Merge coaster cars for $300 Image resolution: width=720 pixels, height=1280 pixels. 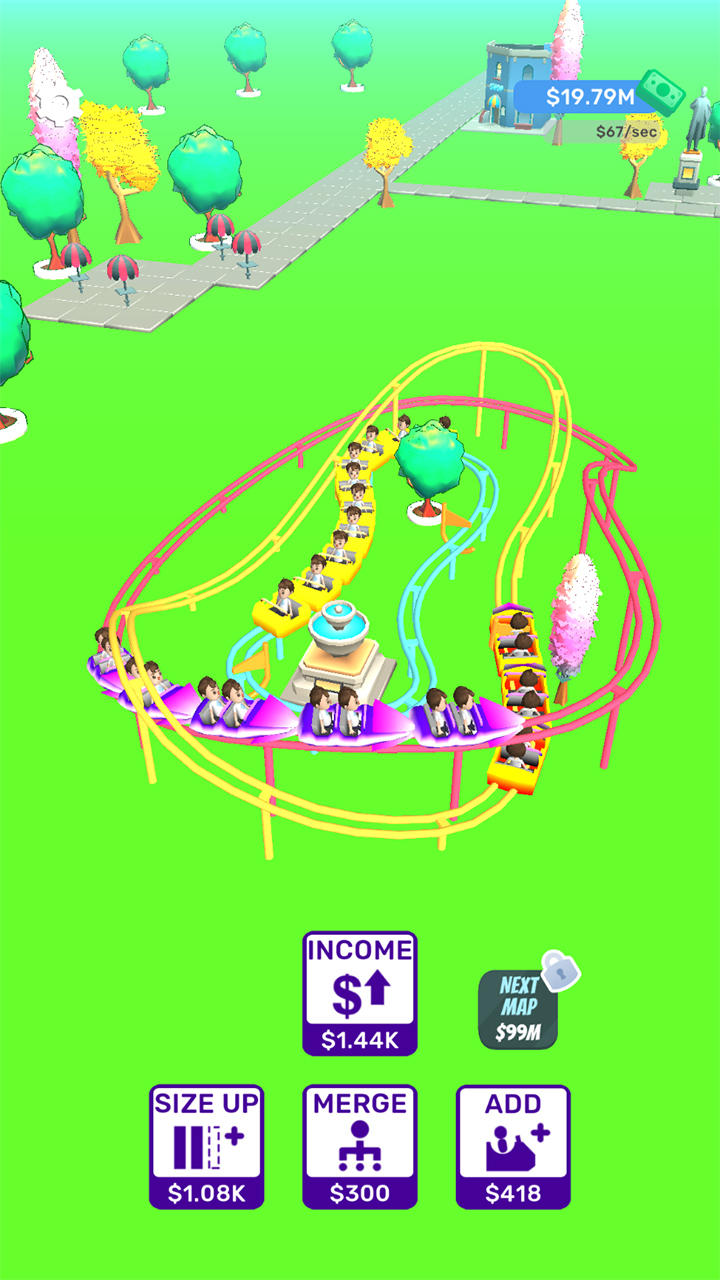(x=360, y=1146)
